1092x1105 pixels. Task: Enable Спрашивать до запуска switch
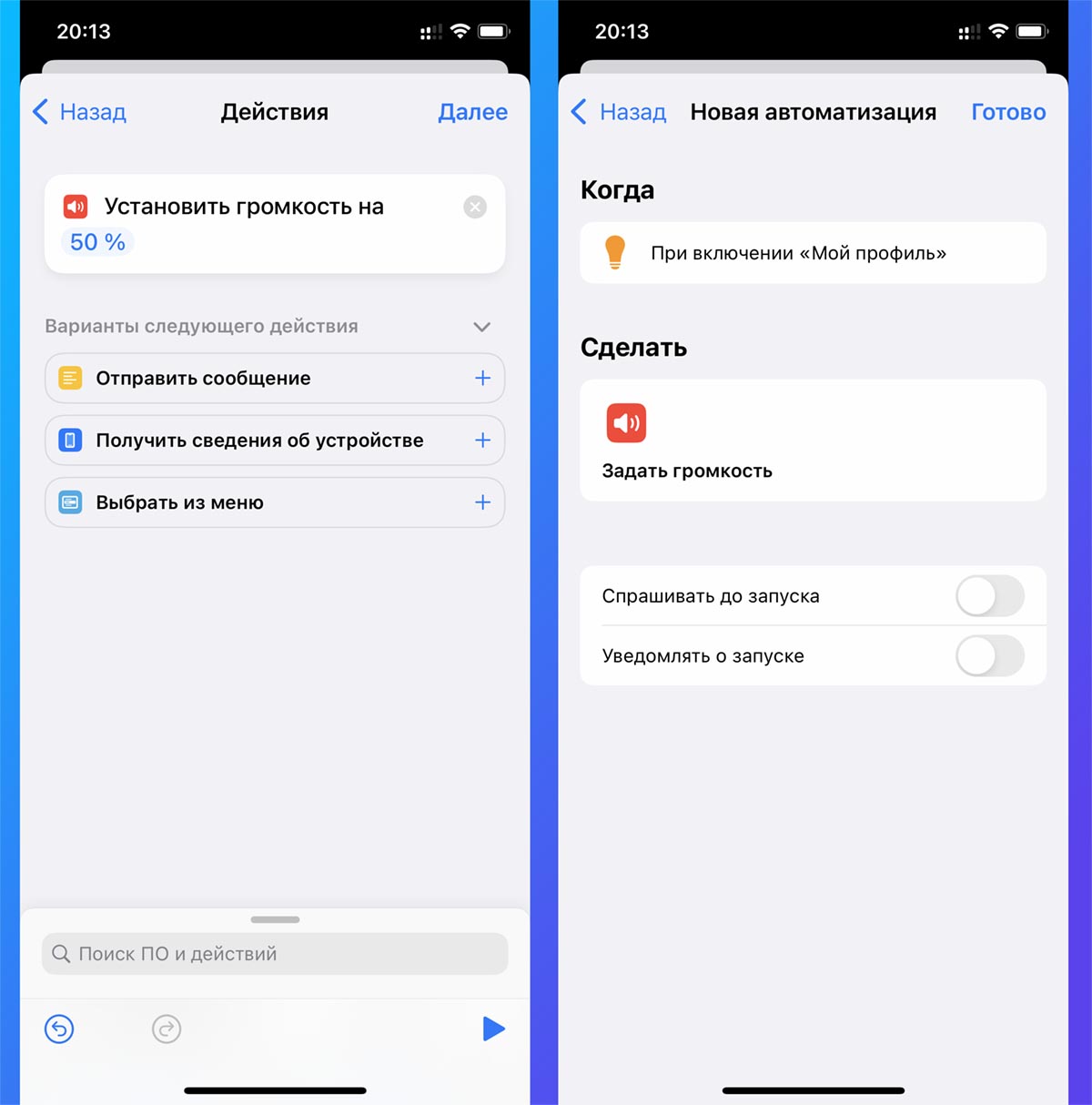tap(989, 596)
